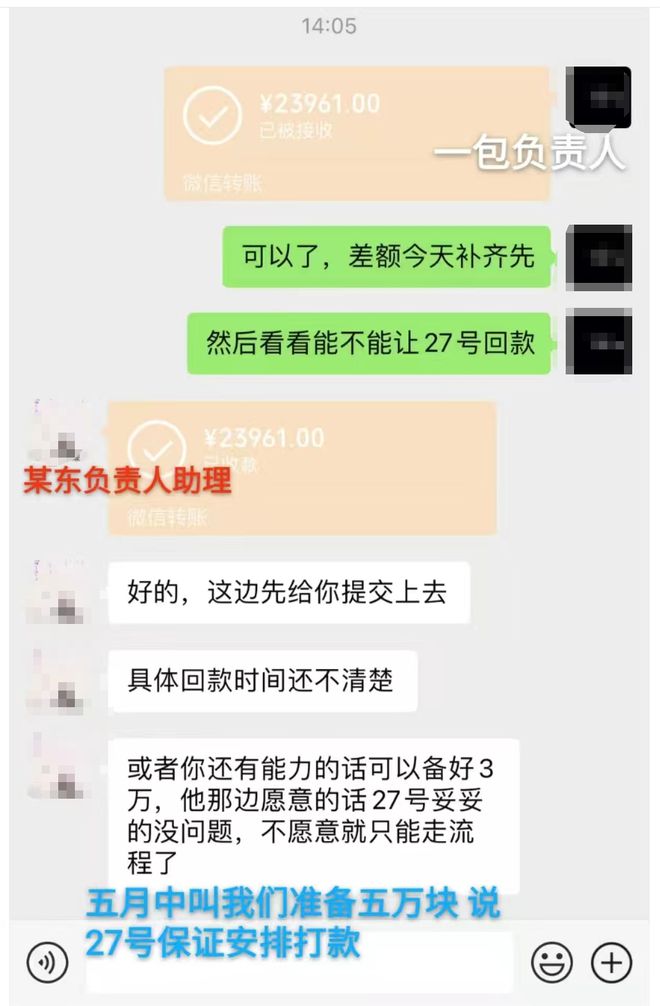This screenshot has width=660, height=1006.
Task: Open sender avatar beside 可以了，差额今天补齐先
Action: tap(598, 258)
